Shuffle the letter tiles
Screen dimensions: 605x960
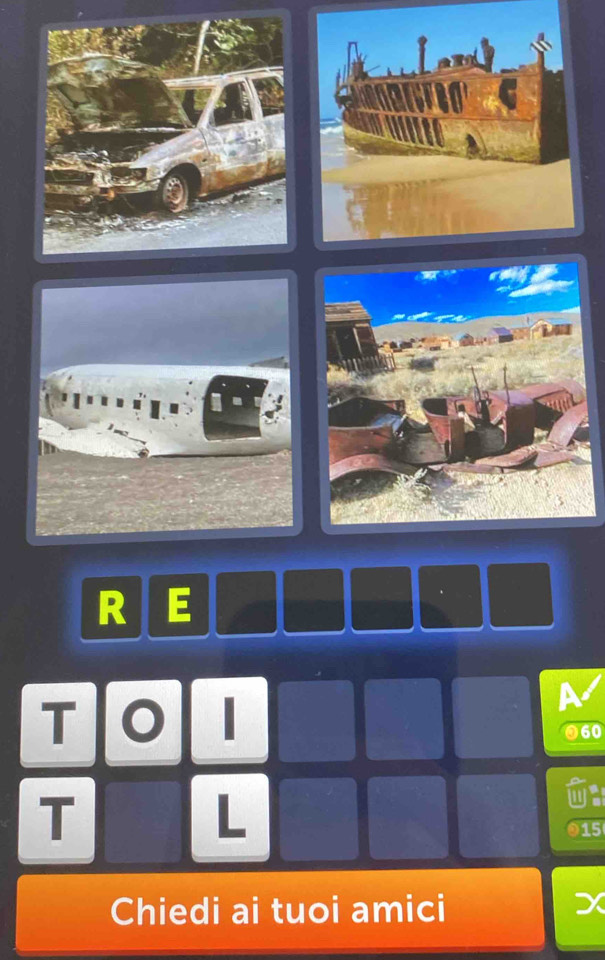coord(580,907)
